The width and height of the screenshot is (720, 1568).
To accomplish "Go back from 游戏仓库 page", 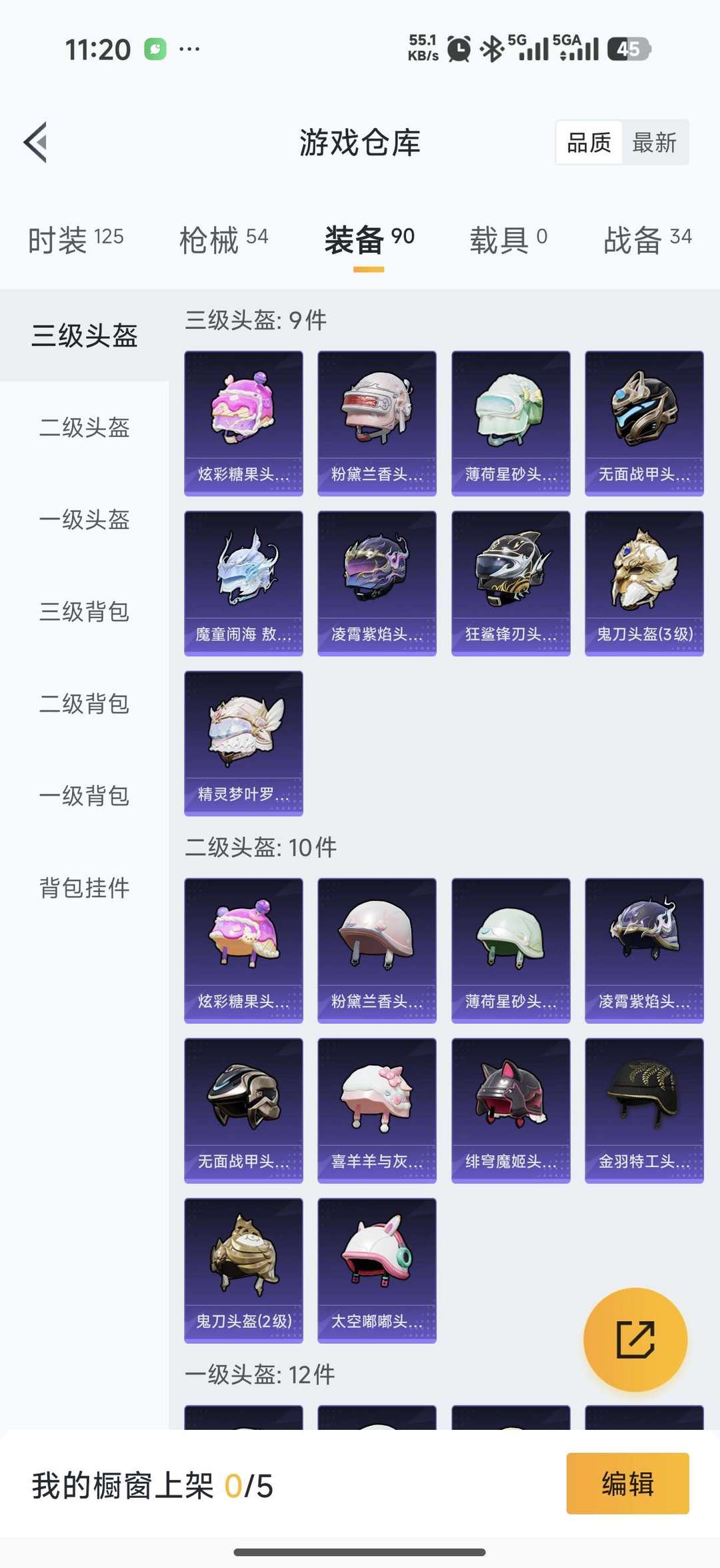I will [x=36, y=142].
